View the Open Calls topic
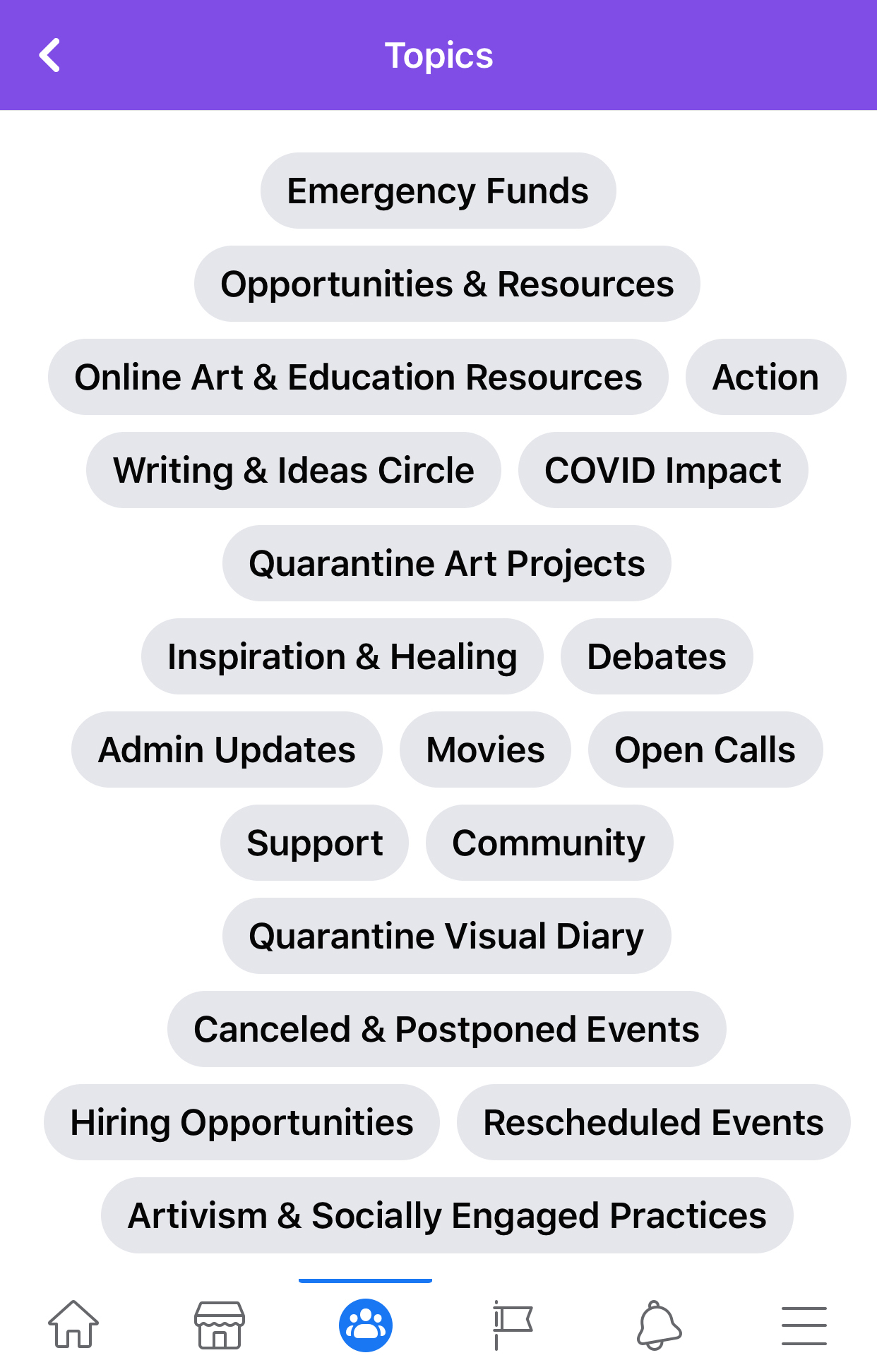 click(705, 750)
